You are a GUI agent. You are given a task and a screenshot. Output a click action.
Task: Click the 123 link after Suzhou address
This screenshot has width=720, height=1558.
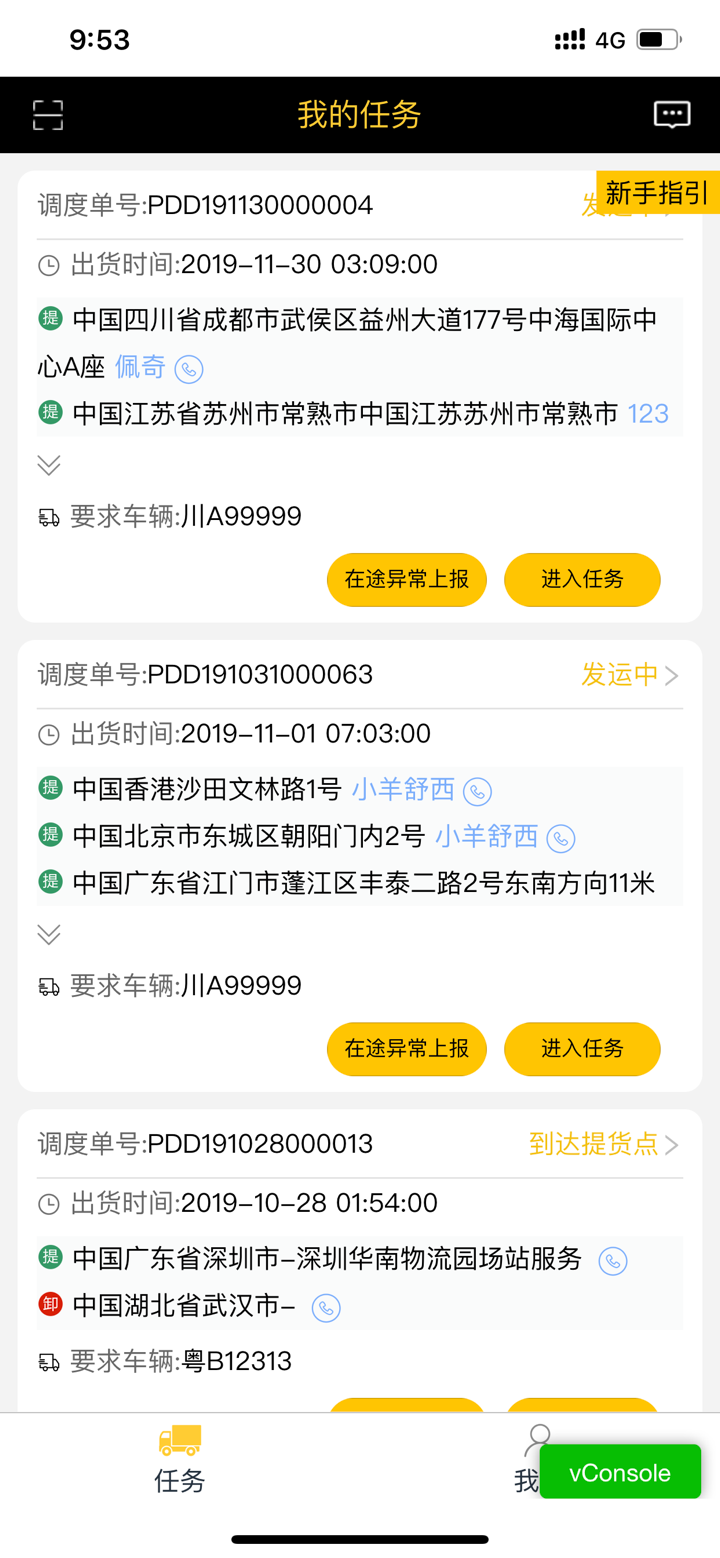point(648,413)
